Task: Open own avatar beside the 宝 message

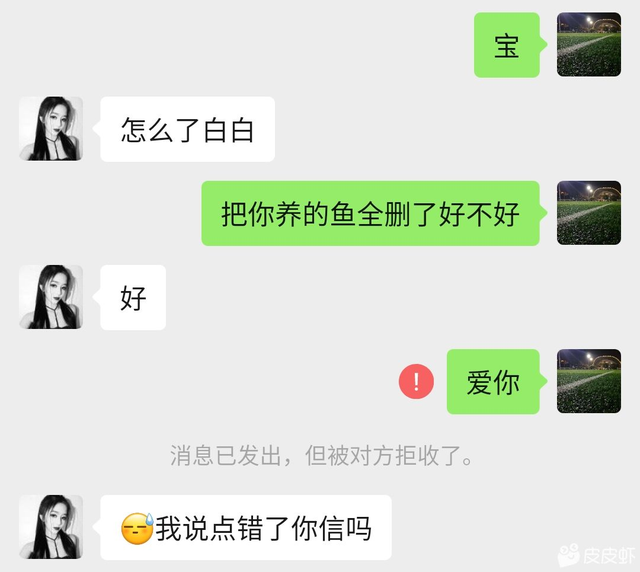Action: coord(589,45)
